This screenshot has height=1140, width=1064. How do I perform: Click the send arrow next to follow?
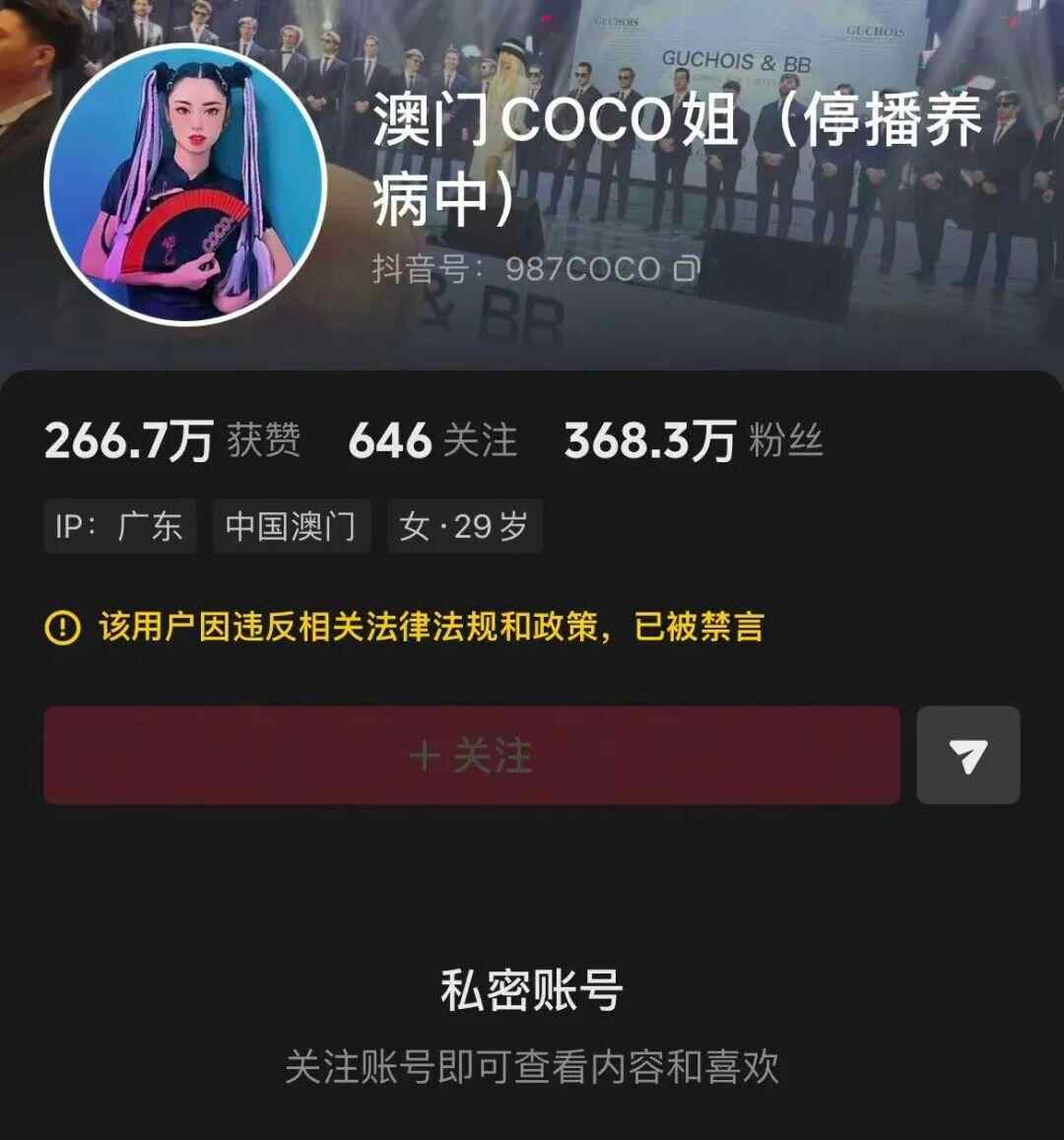point(967,754)
